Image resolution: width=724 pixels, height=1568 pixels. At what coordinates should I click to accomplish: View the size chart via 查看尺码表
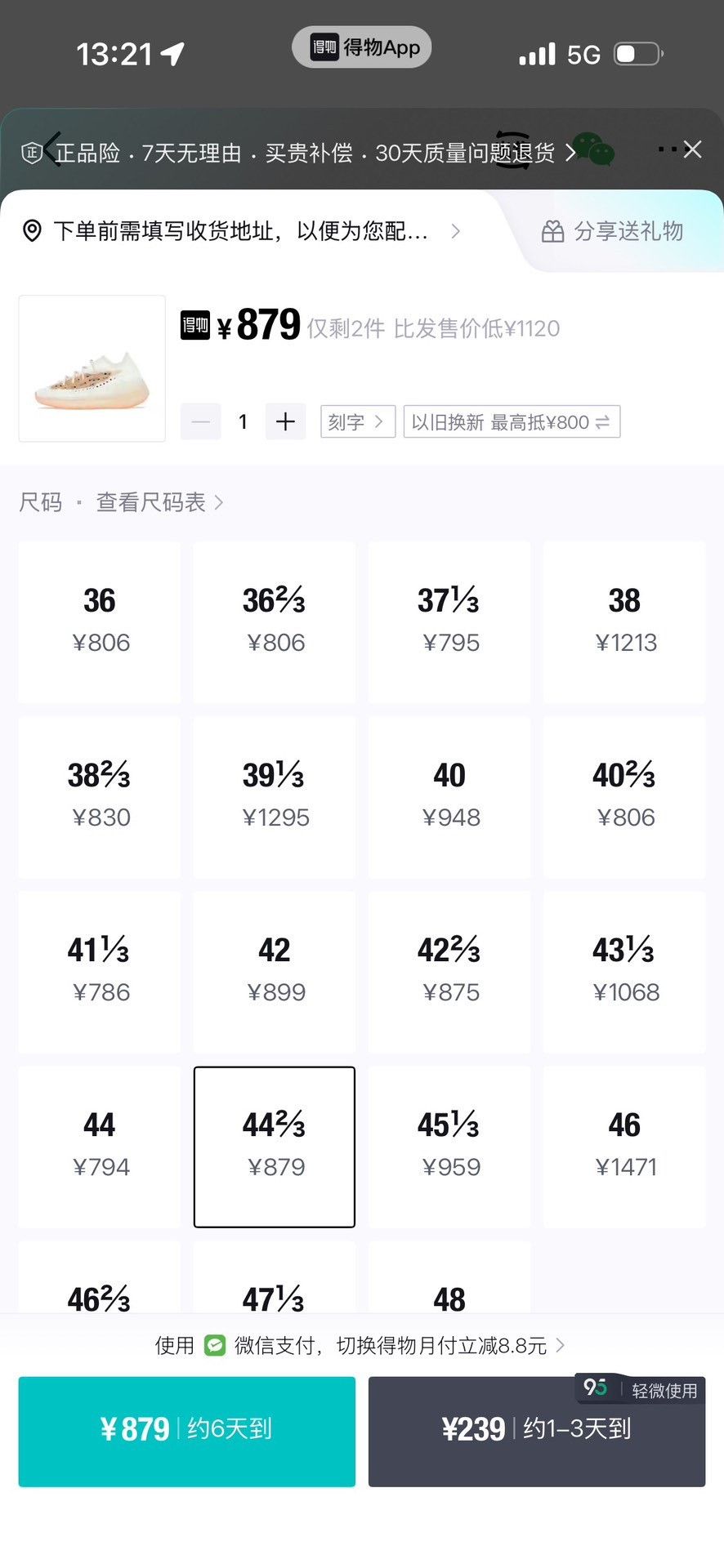(x=160, y=502)
